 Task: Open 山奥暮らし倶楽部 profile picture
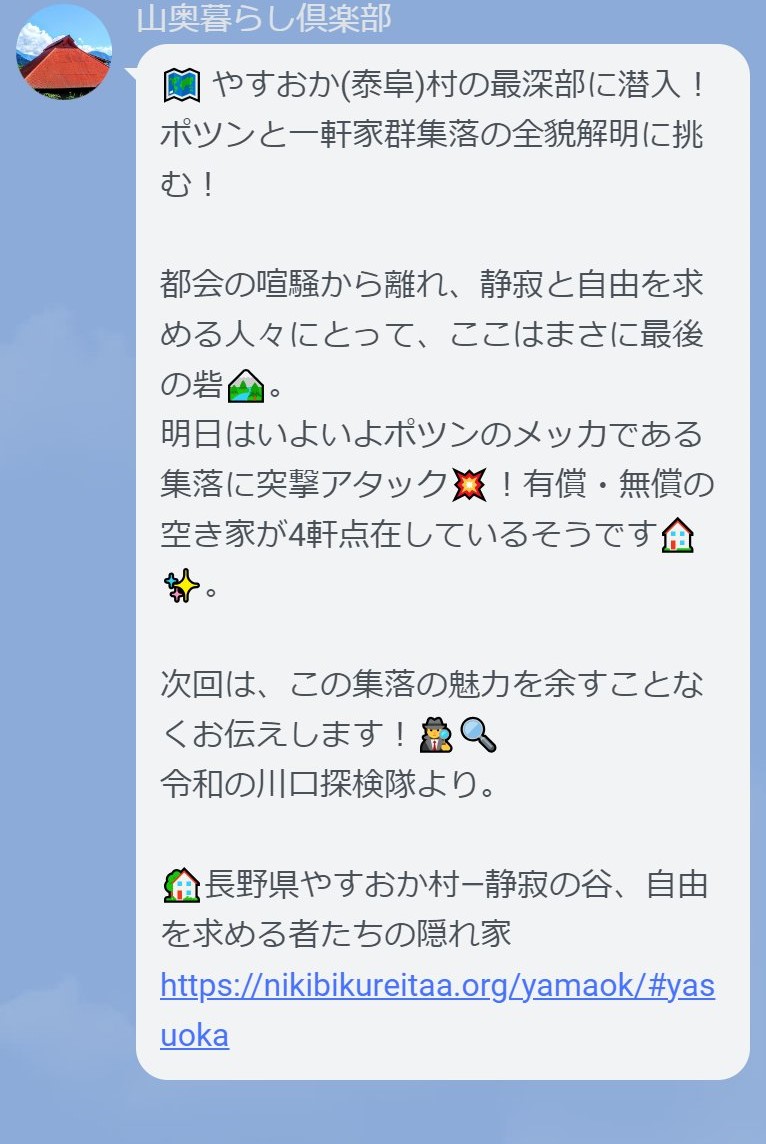(x=64, y=52)
